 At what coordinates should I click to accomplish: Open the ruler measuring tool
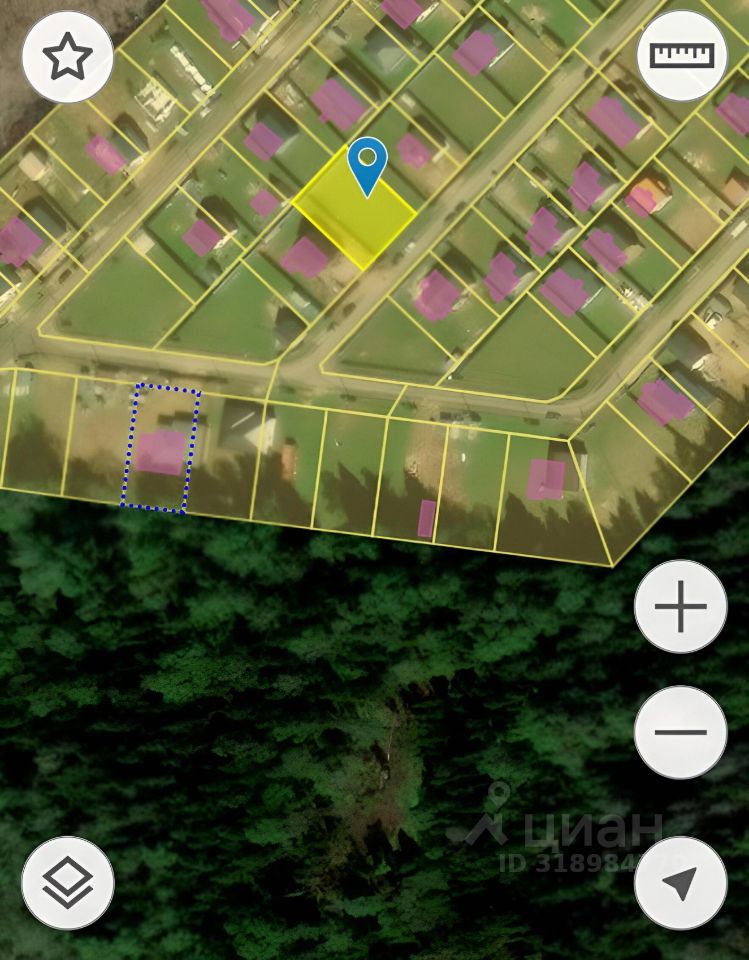[682, 55]
